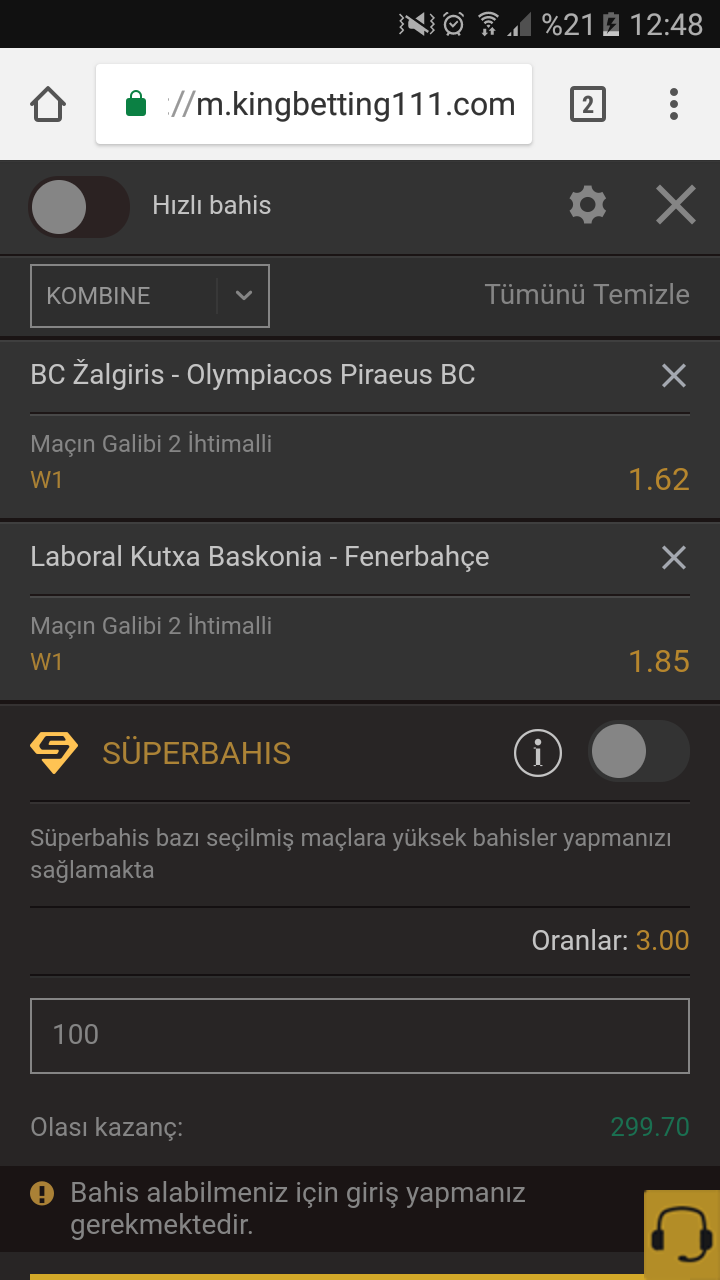
Task: Remove the Laboral Kutxa Baskonia - Fenerbahçe bet
Action: click(674, 558)
